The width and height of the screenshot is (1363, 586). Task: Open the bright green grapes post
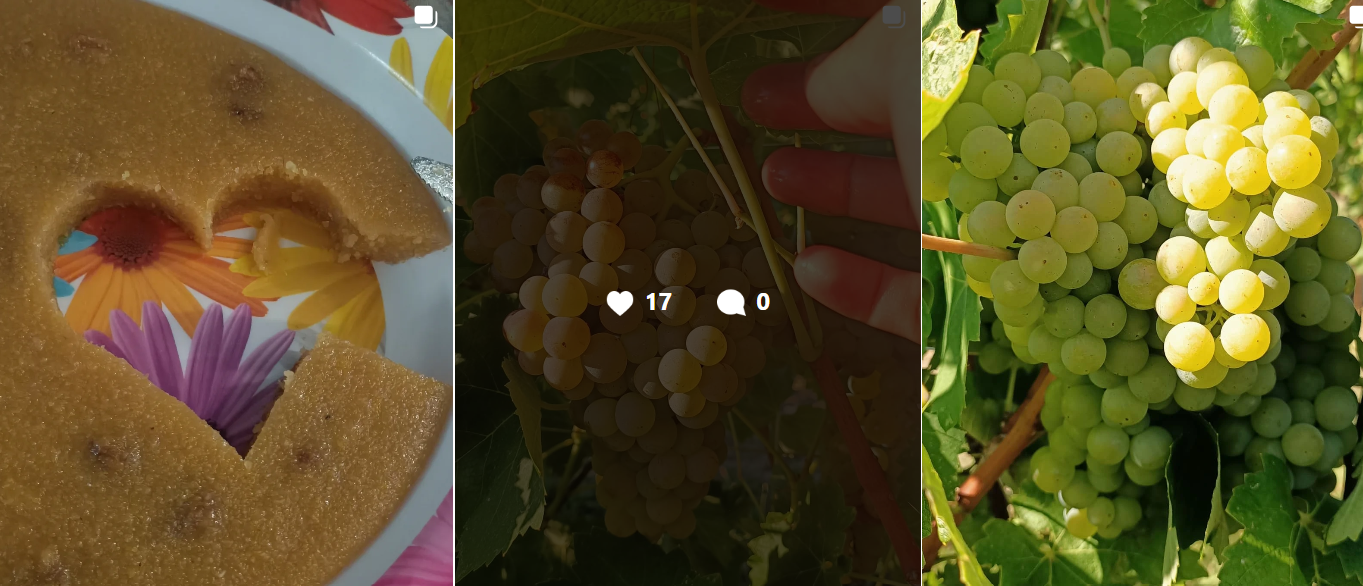point(1142,292)
